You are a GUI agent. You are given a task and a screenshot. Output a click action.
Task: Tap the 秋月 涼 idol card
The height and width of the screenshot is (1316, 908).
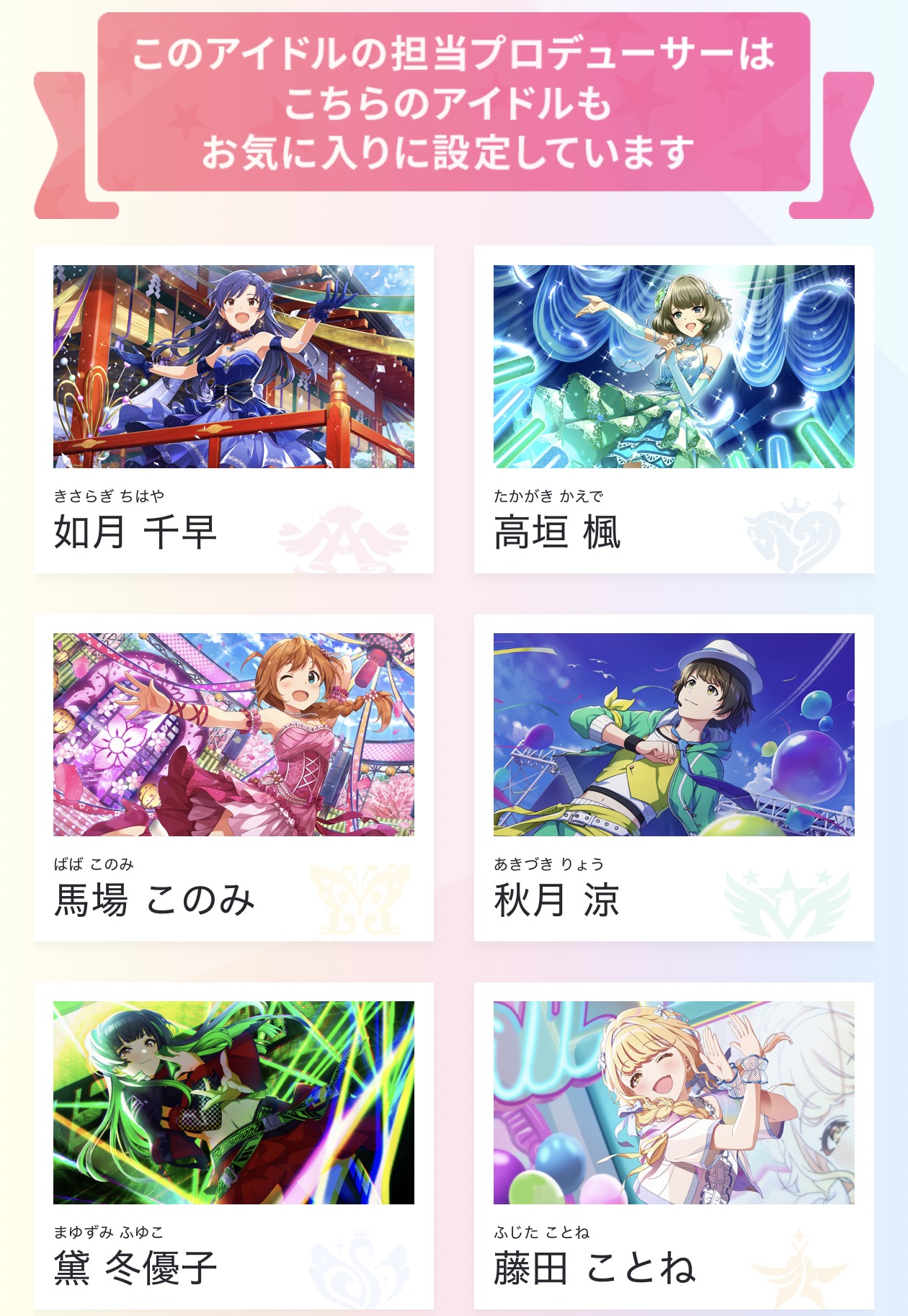(x=674, y=777)
